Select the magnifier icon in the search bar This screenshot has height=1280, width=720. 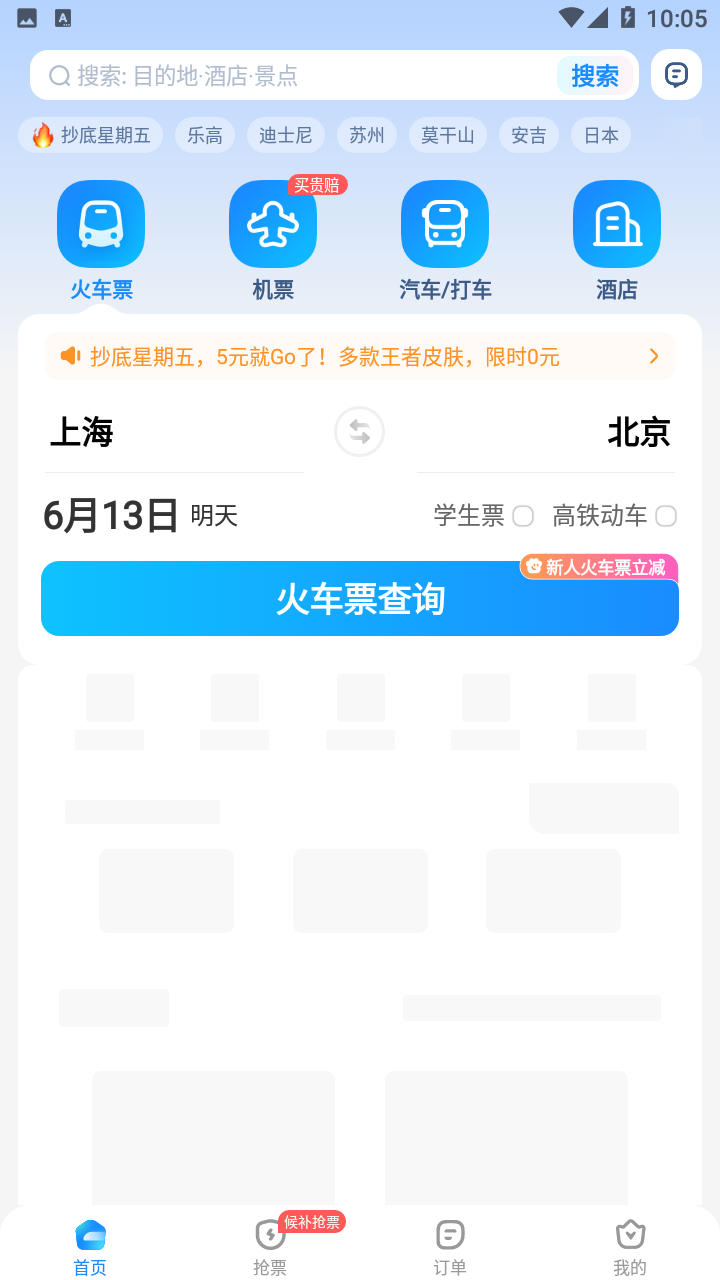(59, 75)
